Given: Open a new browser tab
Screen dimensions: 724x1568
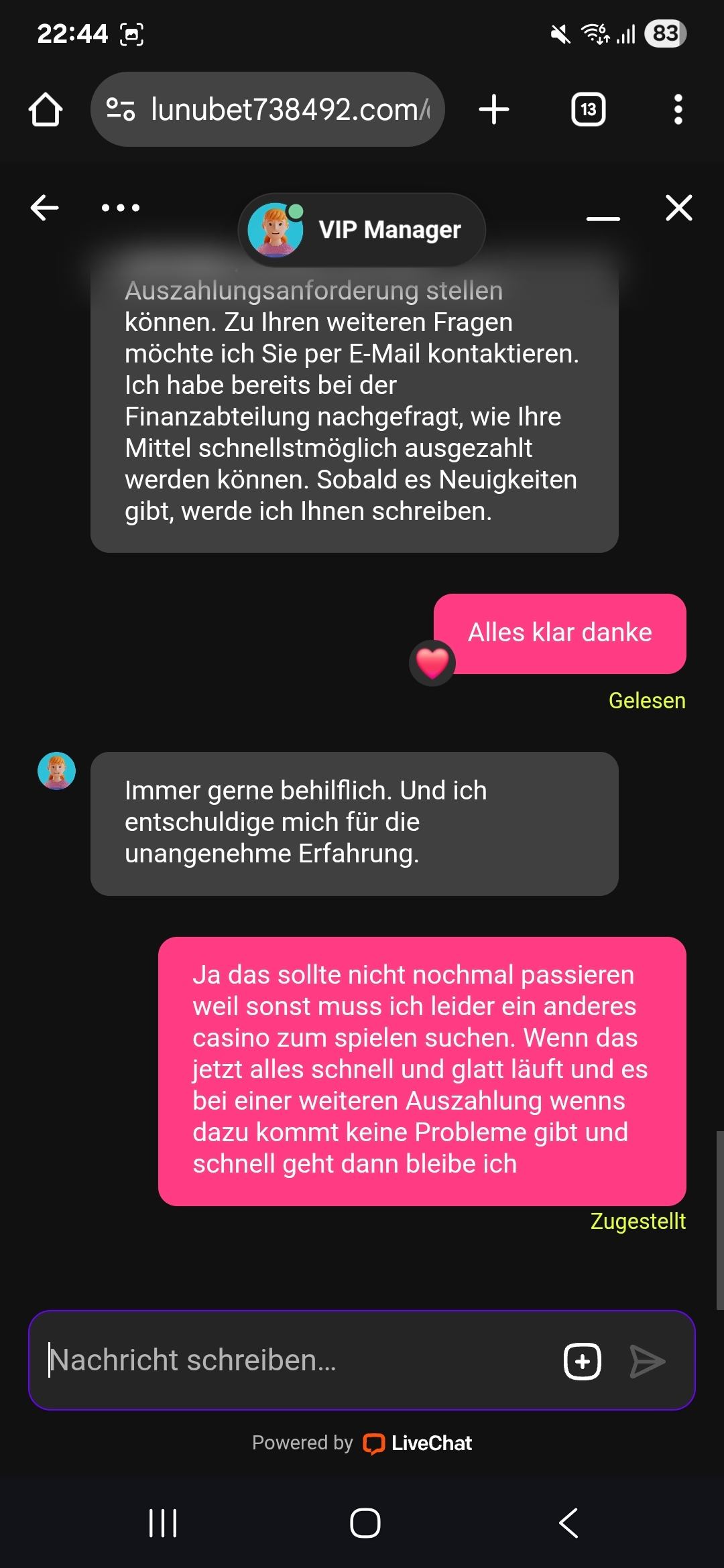Looking at the screenshot, I should 494,109.
